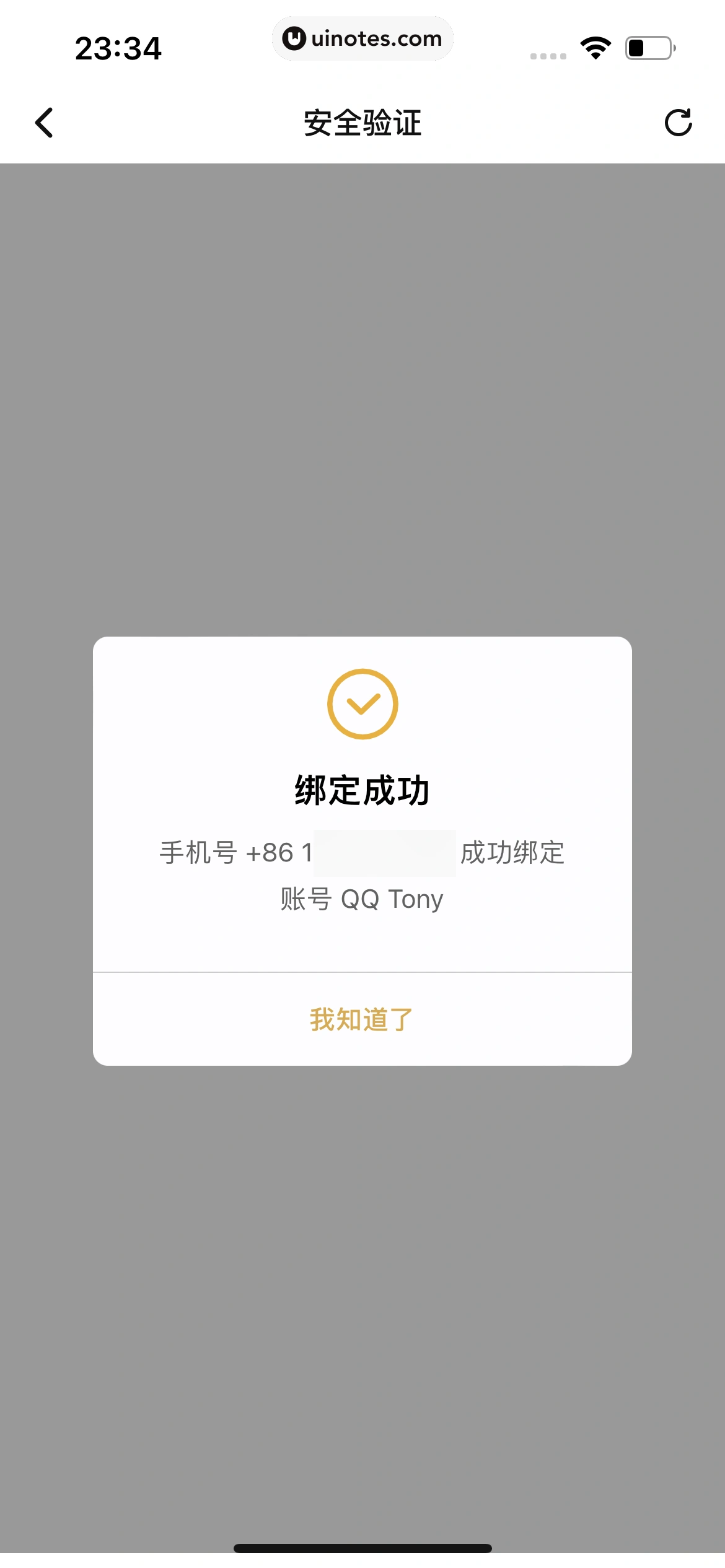
Task: Tap the 我知道了 confirmation button
Action: (362, 1017)
